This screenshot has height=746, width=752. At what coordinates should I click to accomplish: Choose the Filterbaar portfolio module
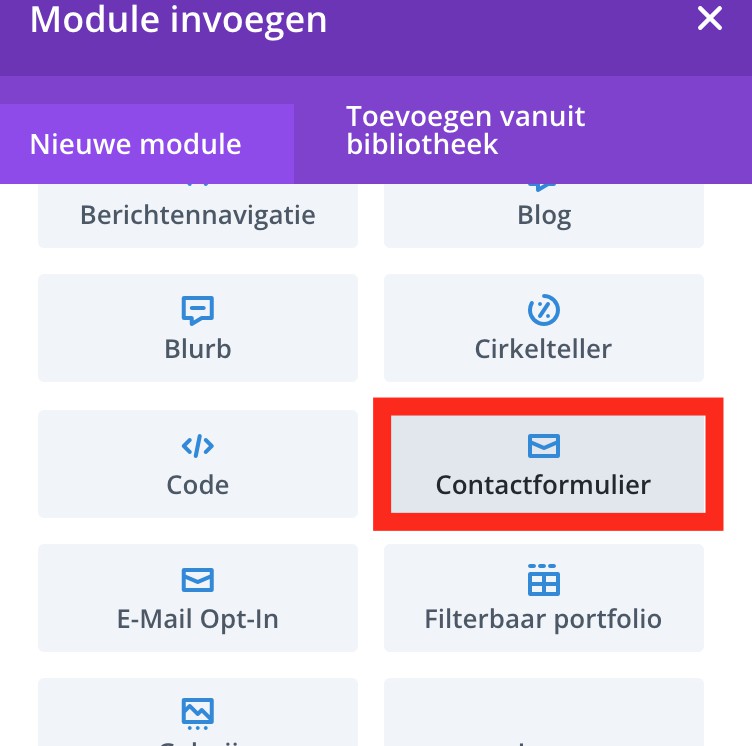point(544,598)
